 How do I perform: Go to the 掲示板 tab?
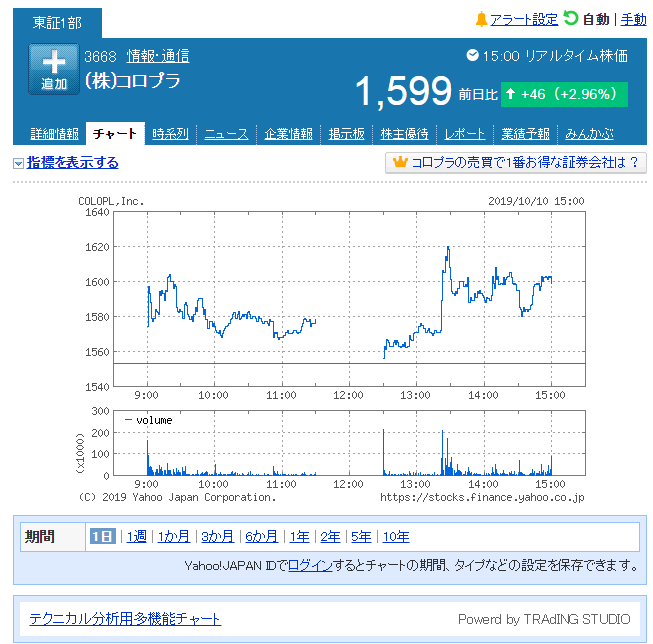click(x=346, y=134)
